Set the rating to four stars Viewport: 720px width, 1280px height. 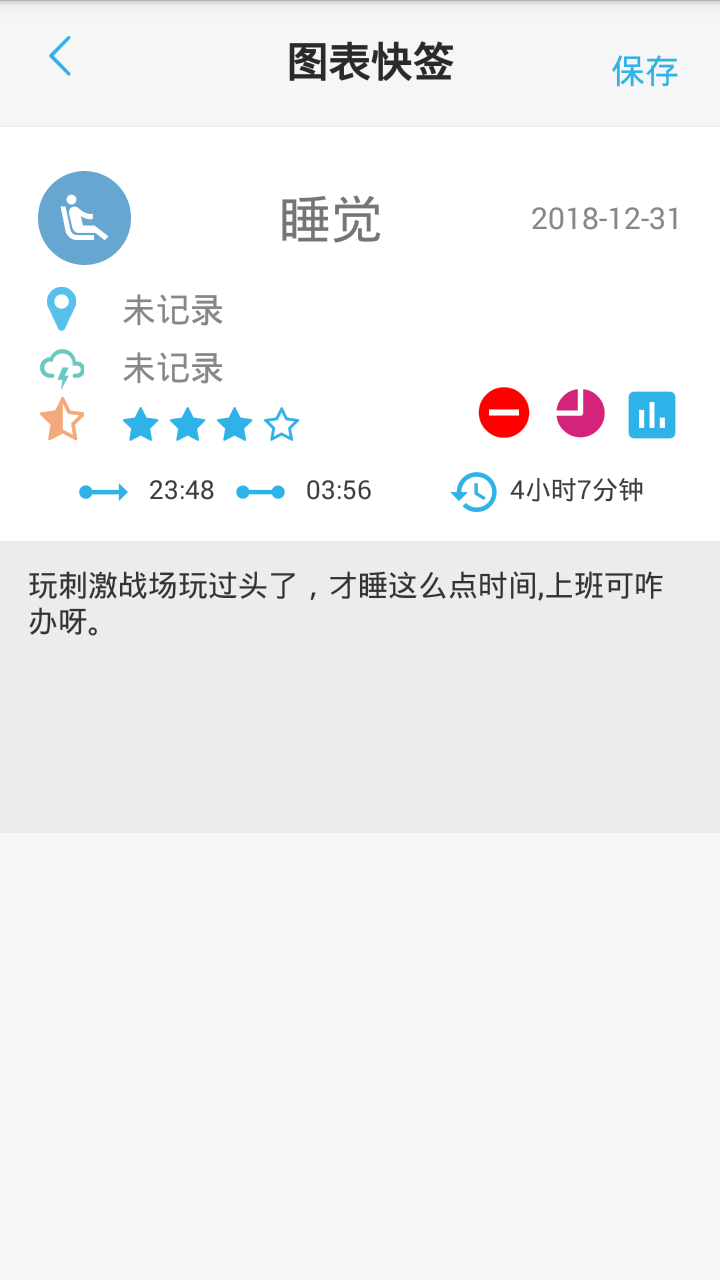click(x=282, y=425)
